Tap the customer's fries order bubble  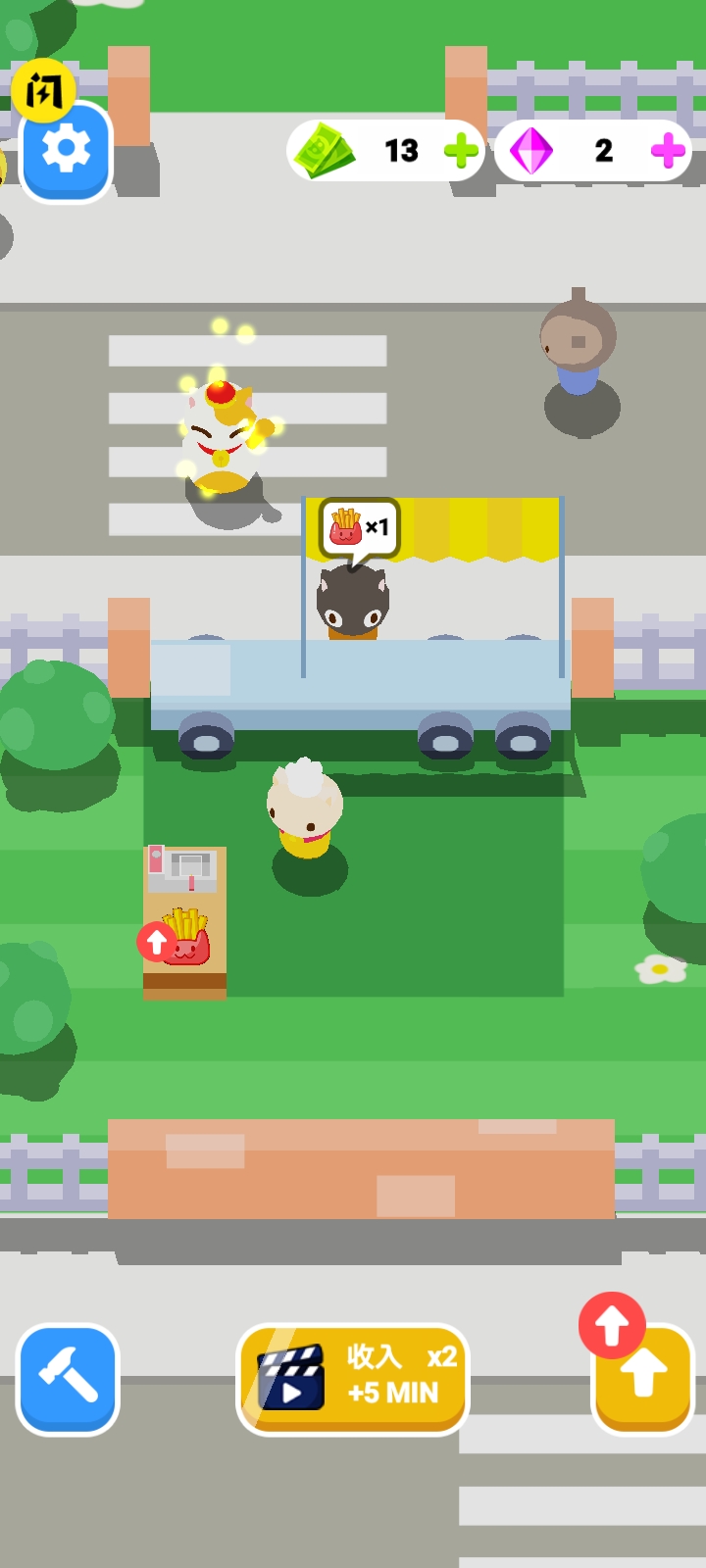[x=359, y=529]
